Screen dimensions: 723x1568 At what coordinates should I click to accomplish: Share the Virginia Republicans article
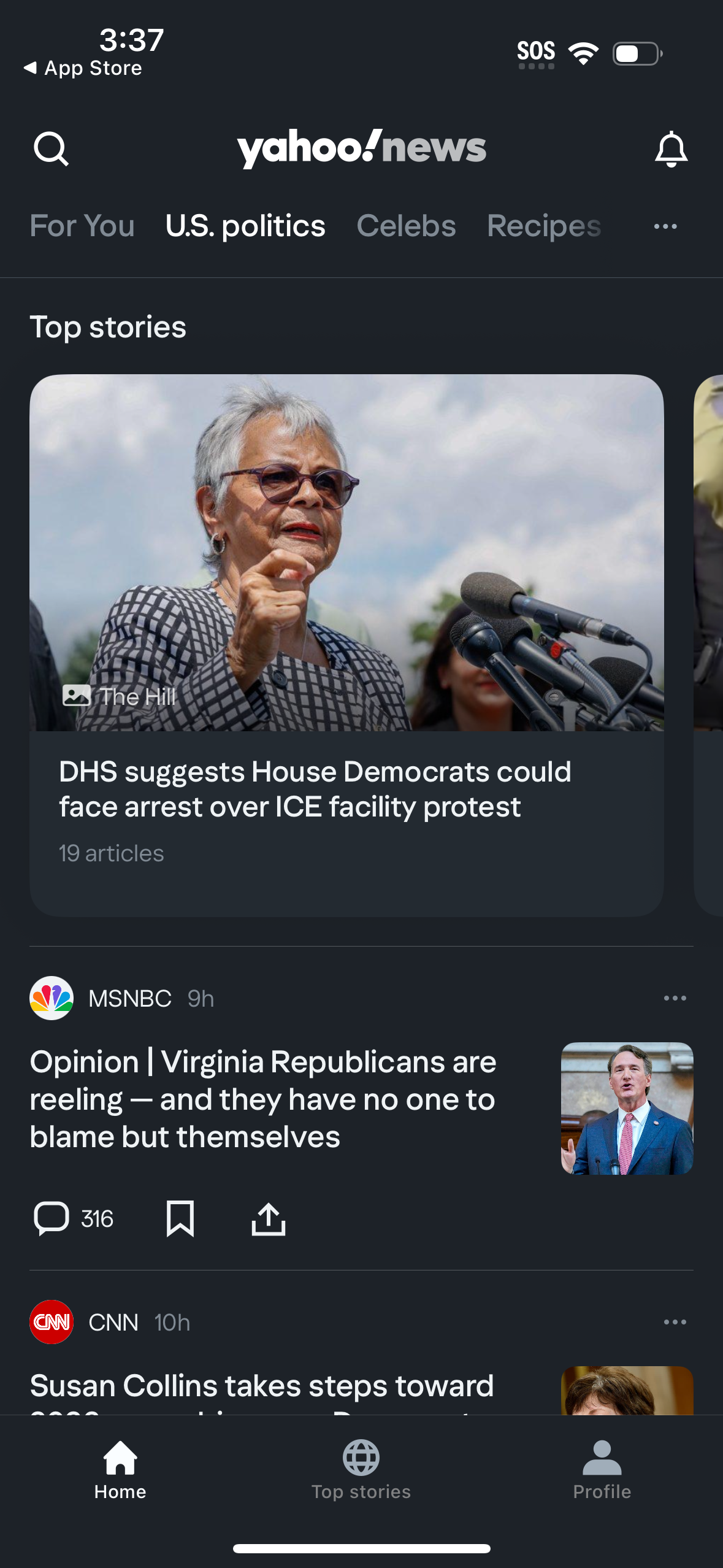coord(269,1218)
